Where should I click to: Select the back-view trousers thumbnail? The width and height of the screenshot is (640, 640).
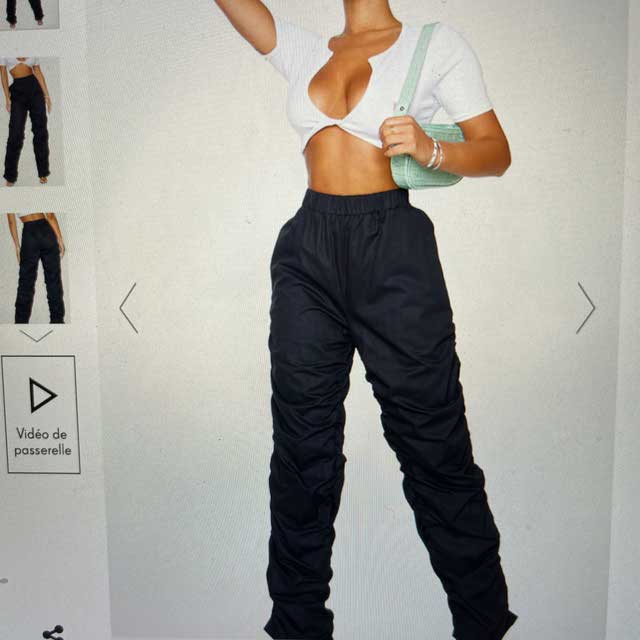pyautogui.click(x=38, y=267)
